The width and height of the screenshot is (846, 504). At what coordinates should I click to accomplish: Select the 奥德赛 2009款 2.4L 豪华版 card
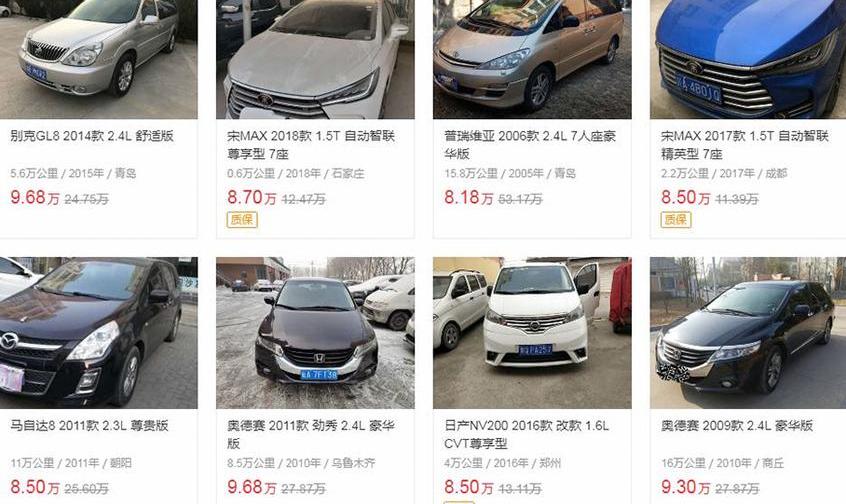click(x=737, y=425)
